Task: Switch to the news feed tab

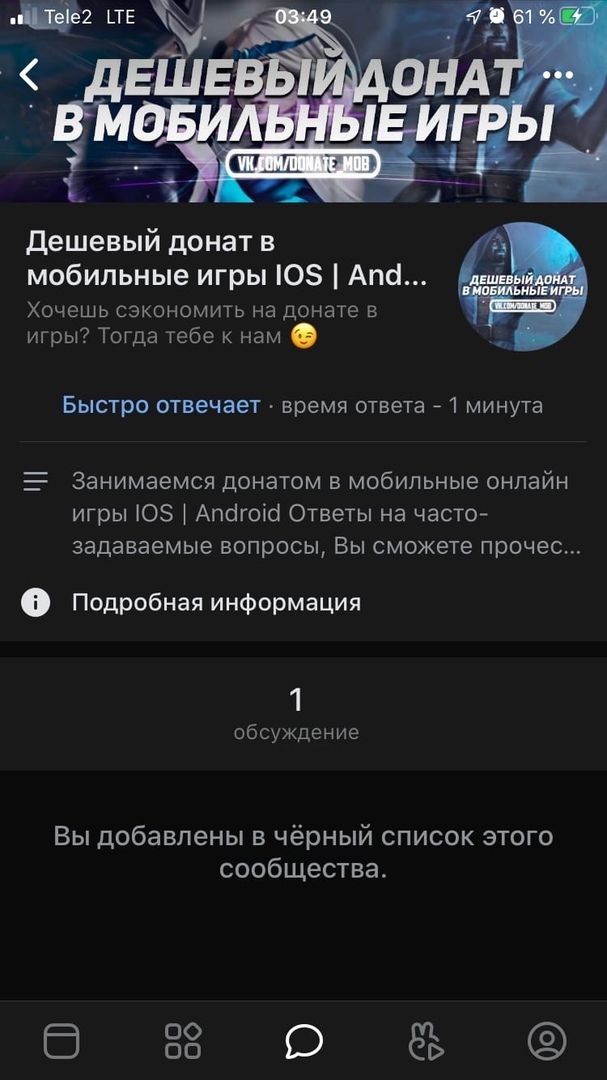Action: pos(61,1041)
